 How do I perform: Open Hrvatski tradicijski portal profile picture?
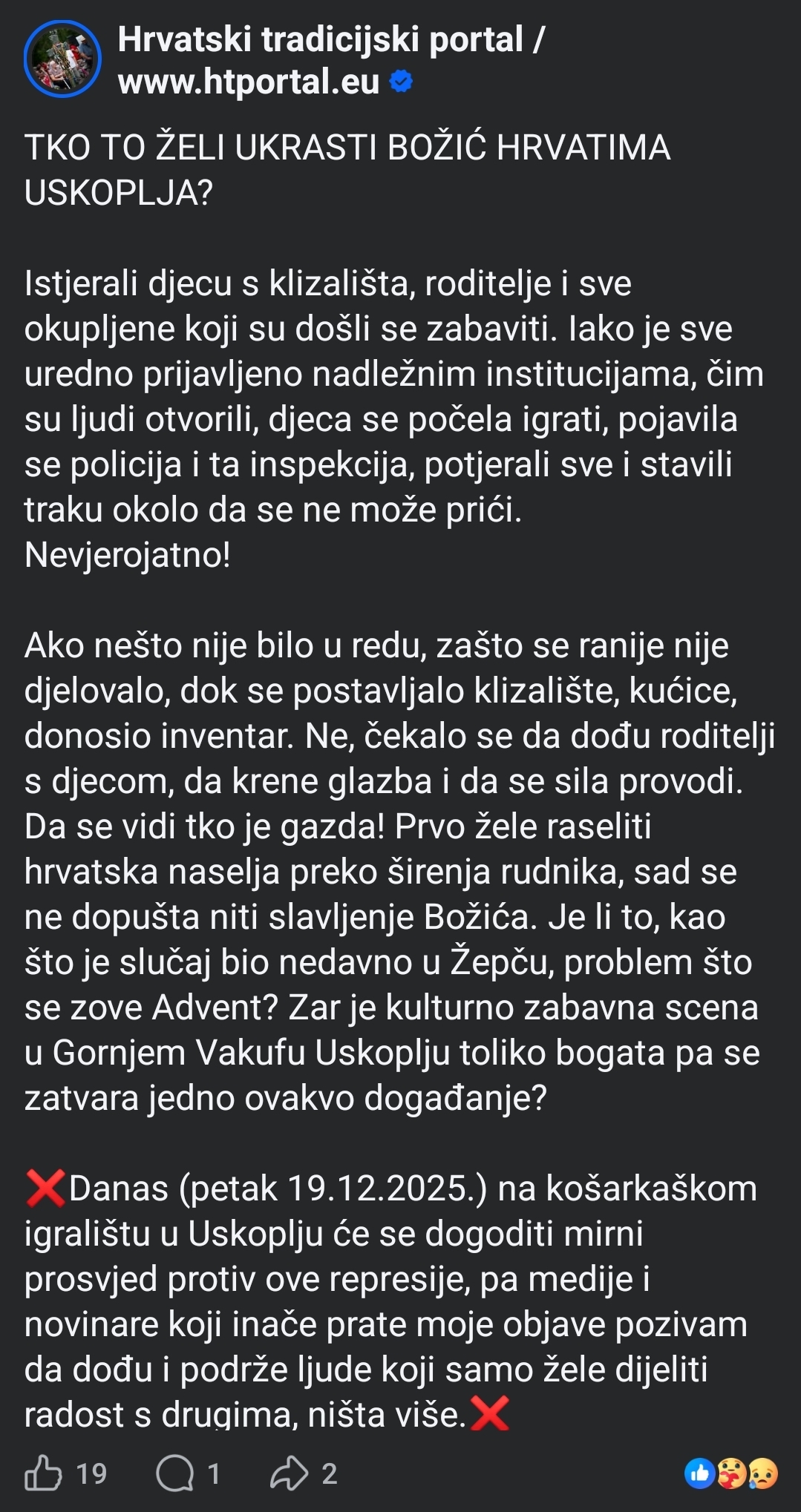coord(62,59)
